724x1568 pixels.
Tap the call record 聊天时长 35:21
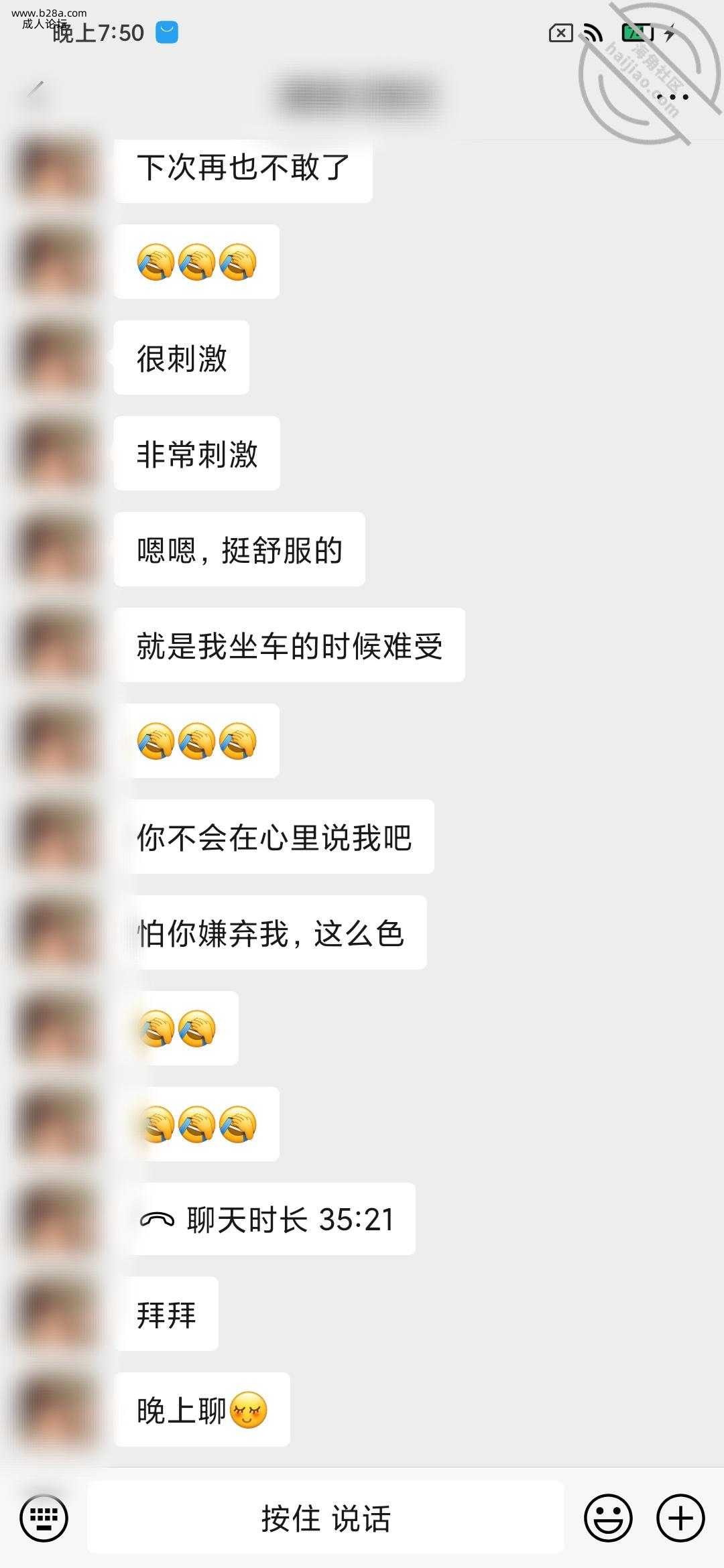268,1219
